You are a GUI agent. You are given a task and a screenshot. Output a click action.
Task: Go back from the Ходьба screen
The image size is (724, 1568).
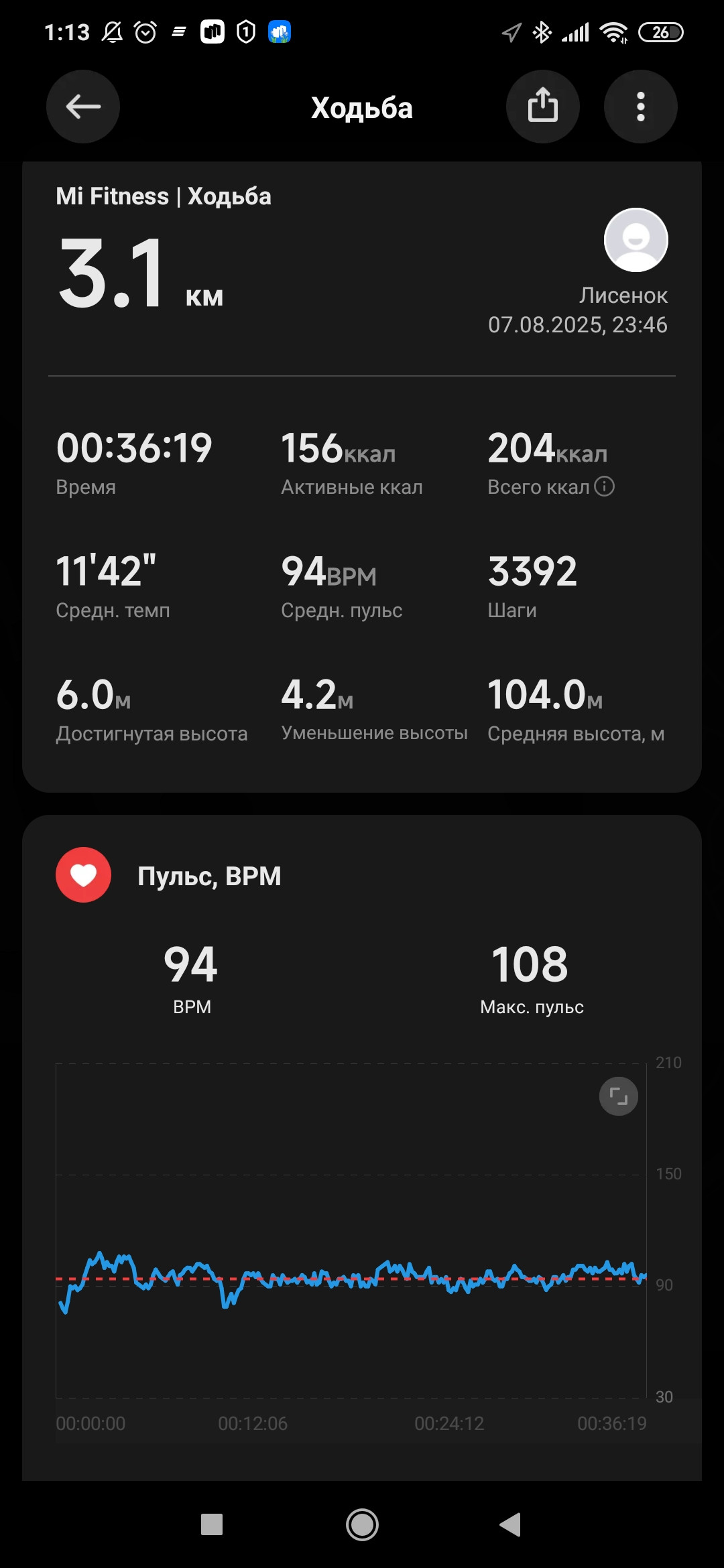[83, 107]
